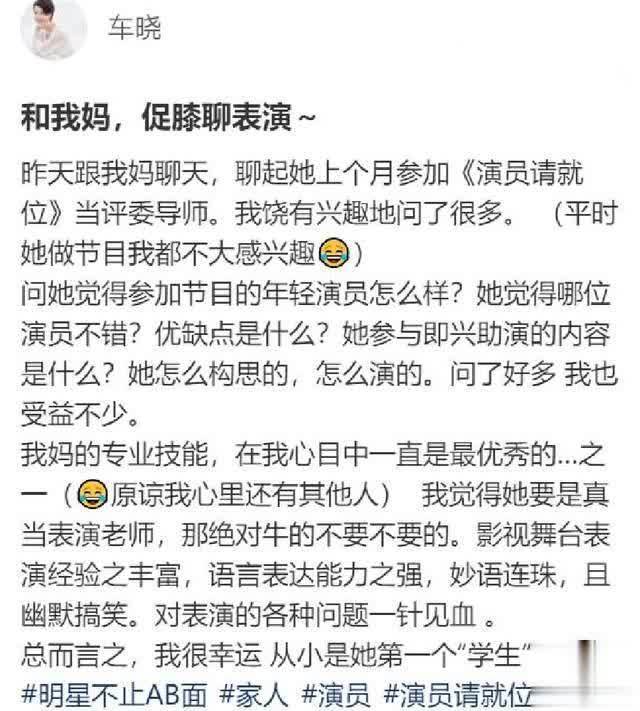Screen dimensions: 640x711
Task: Open the #演员 hashtag
Action: (337, 693)
